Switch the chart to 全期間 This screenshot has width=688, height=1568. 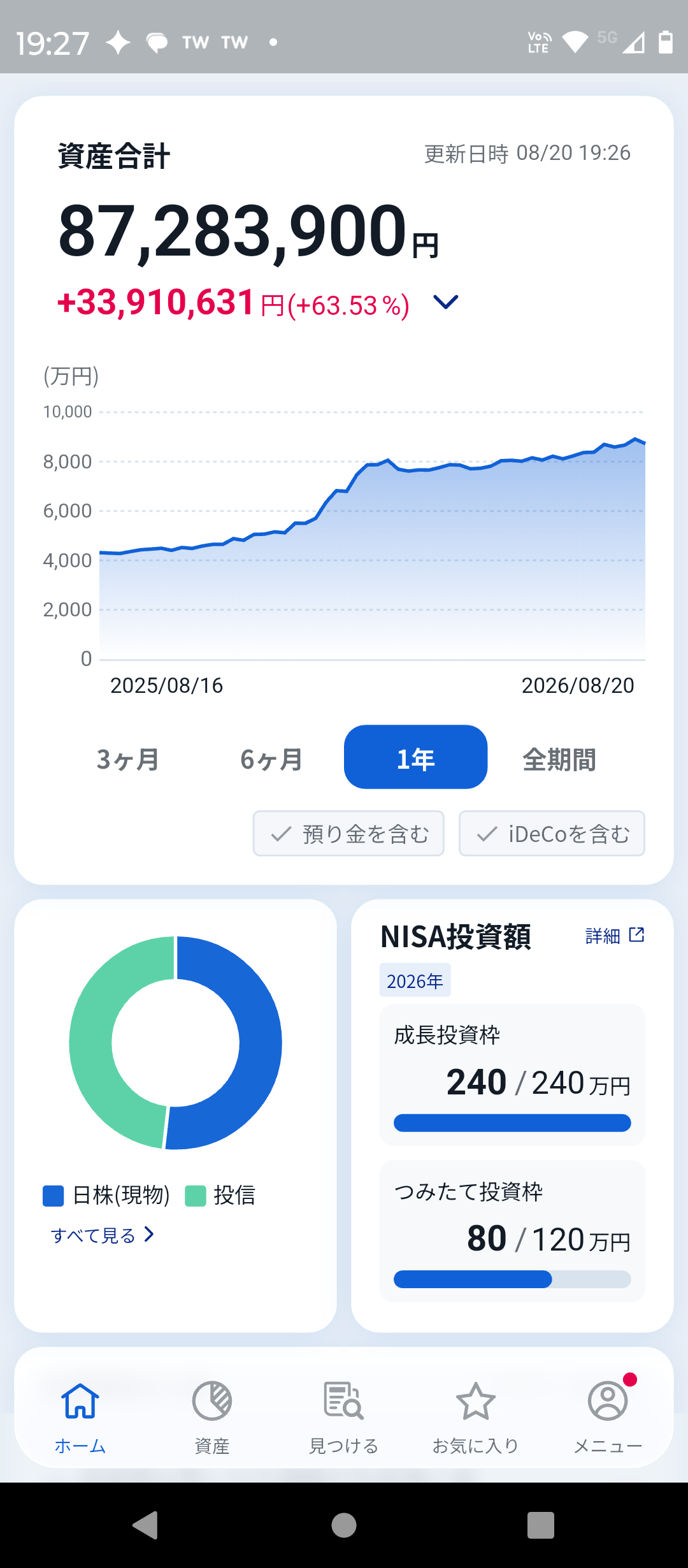(x=559, y=759)
